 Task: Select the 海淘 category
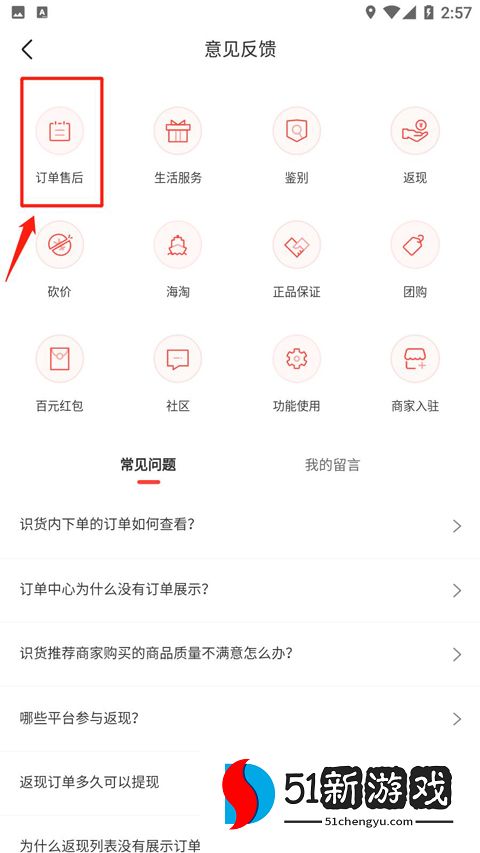coord(178,260)
